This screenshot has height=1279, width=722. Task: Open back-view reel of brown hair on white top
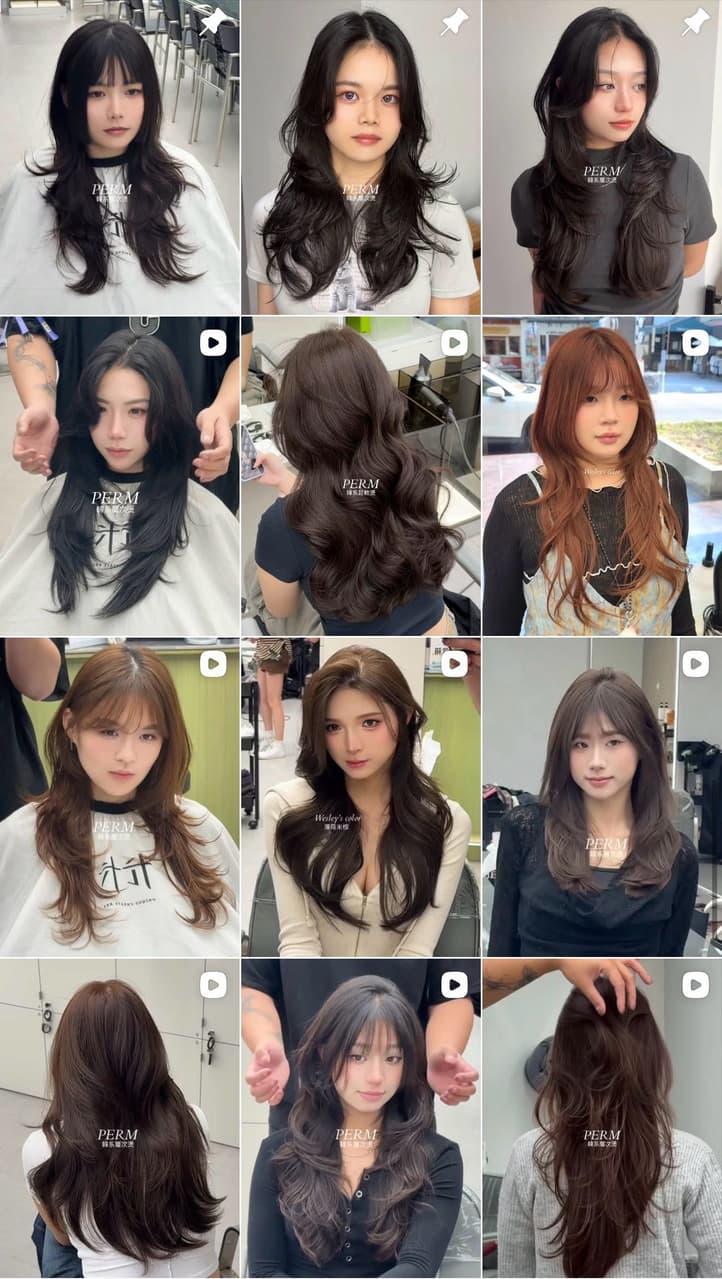click(119, 1118)
